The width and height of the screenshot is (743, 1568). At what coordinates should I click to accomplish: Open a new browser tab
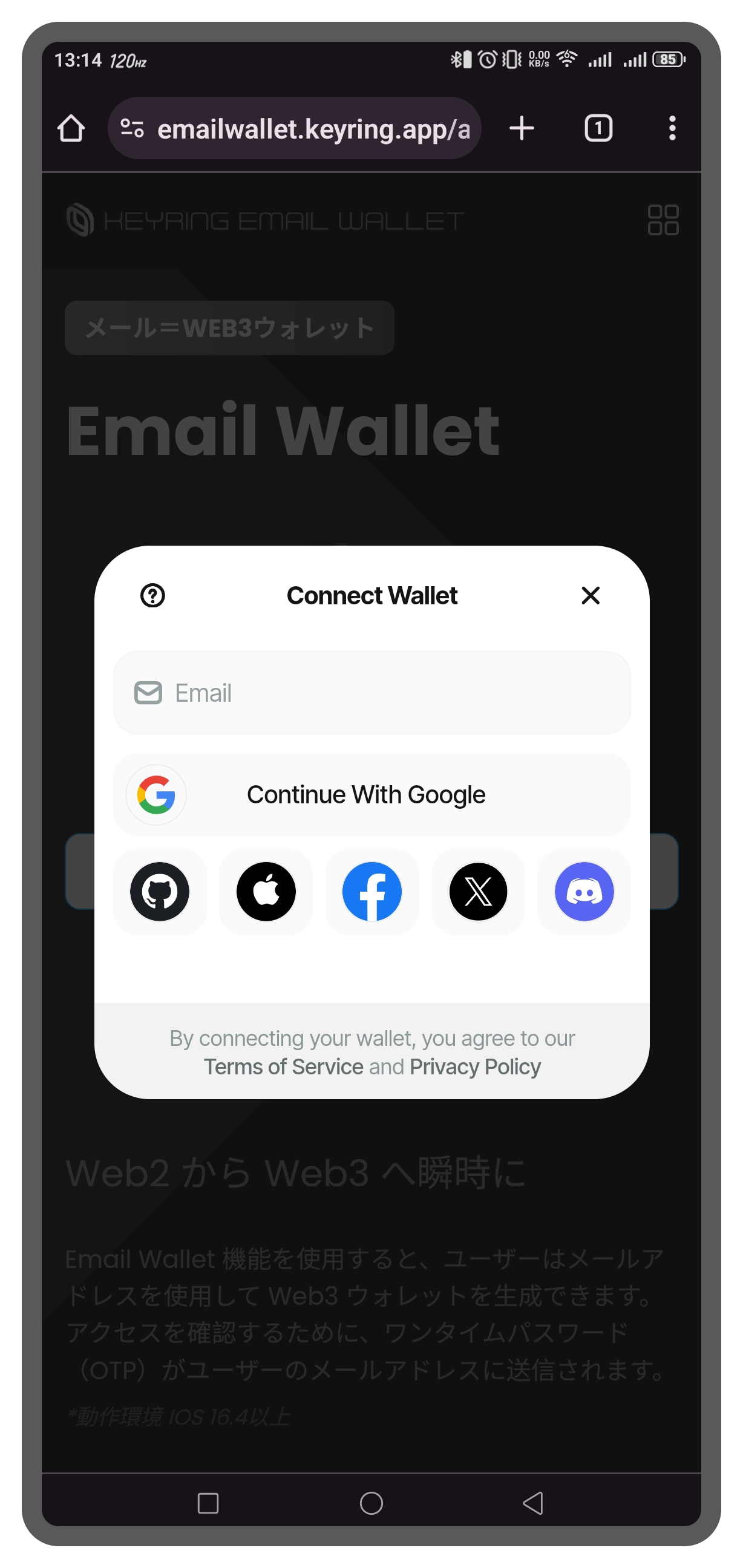pos(522,128)
